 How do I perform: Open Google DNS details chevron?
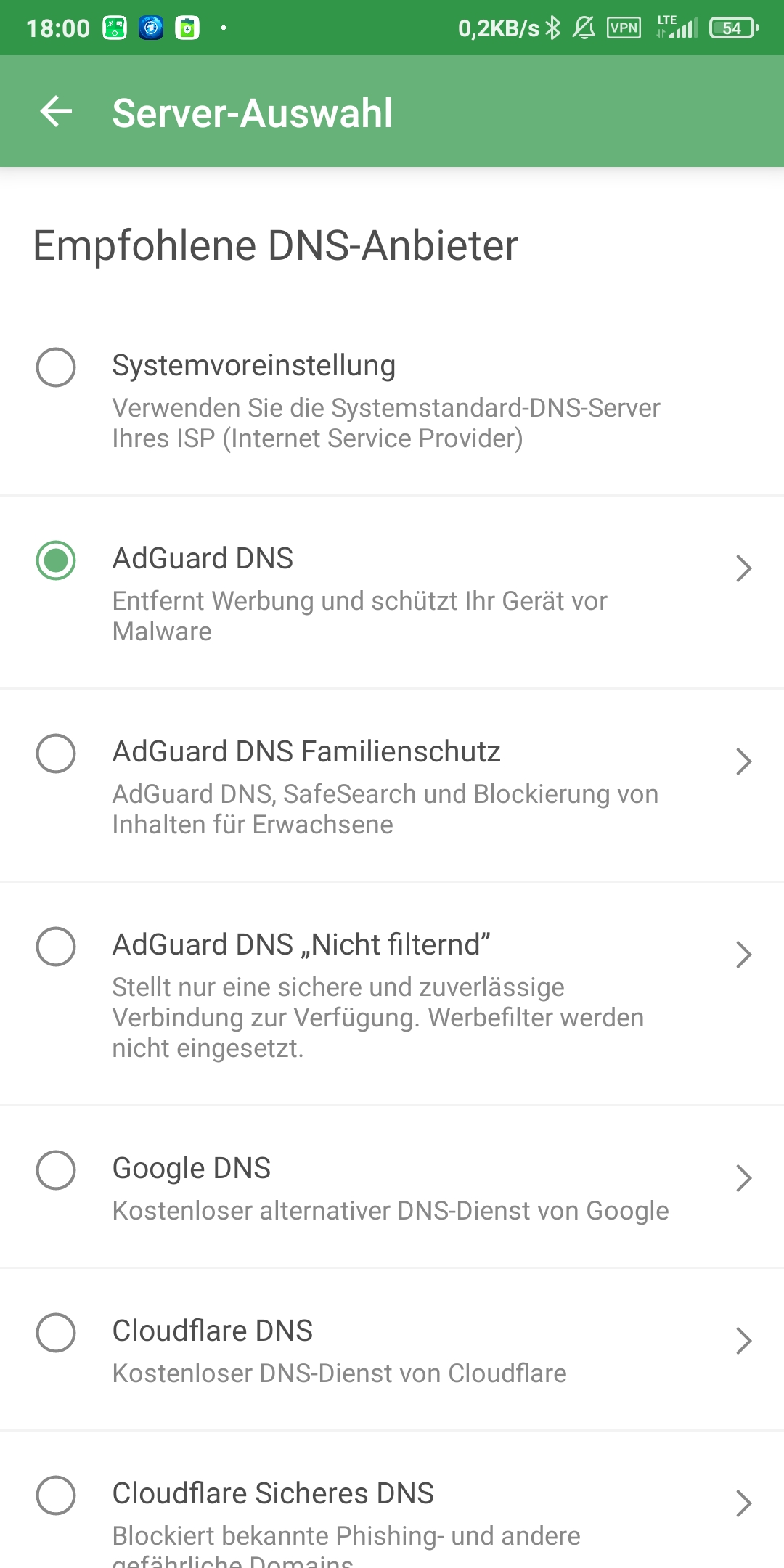[x=743, y=1178]
